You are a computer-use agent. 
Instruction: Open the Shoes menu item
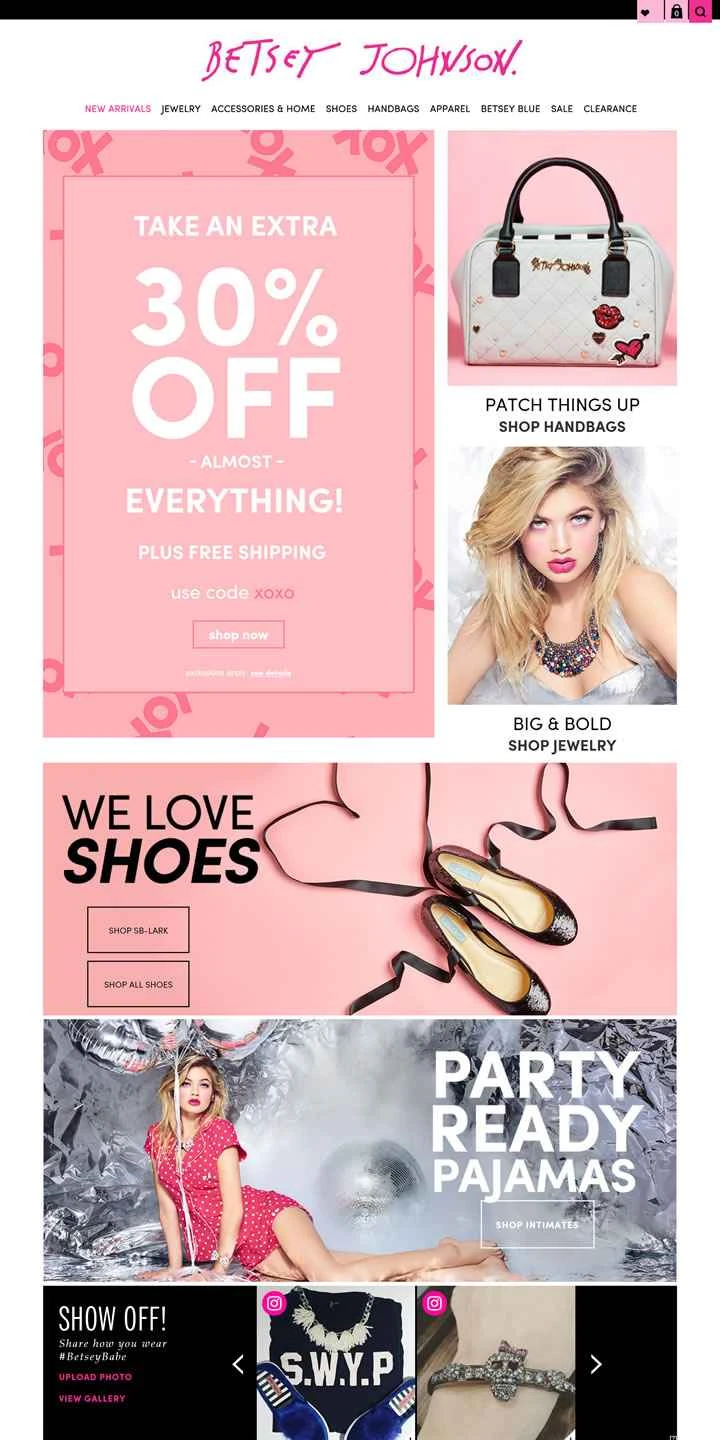pos(341,109)
